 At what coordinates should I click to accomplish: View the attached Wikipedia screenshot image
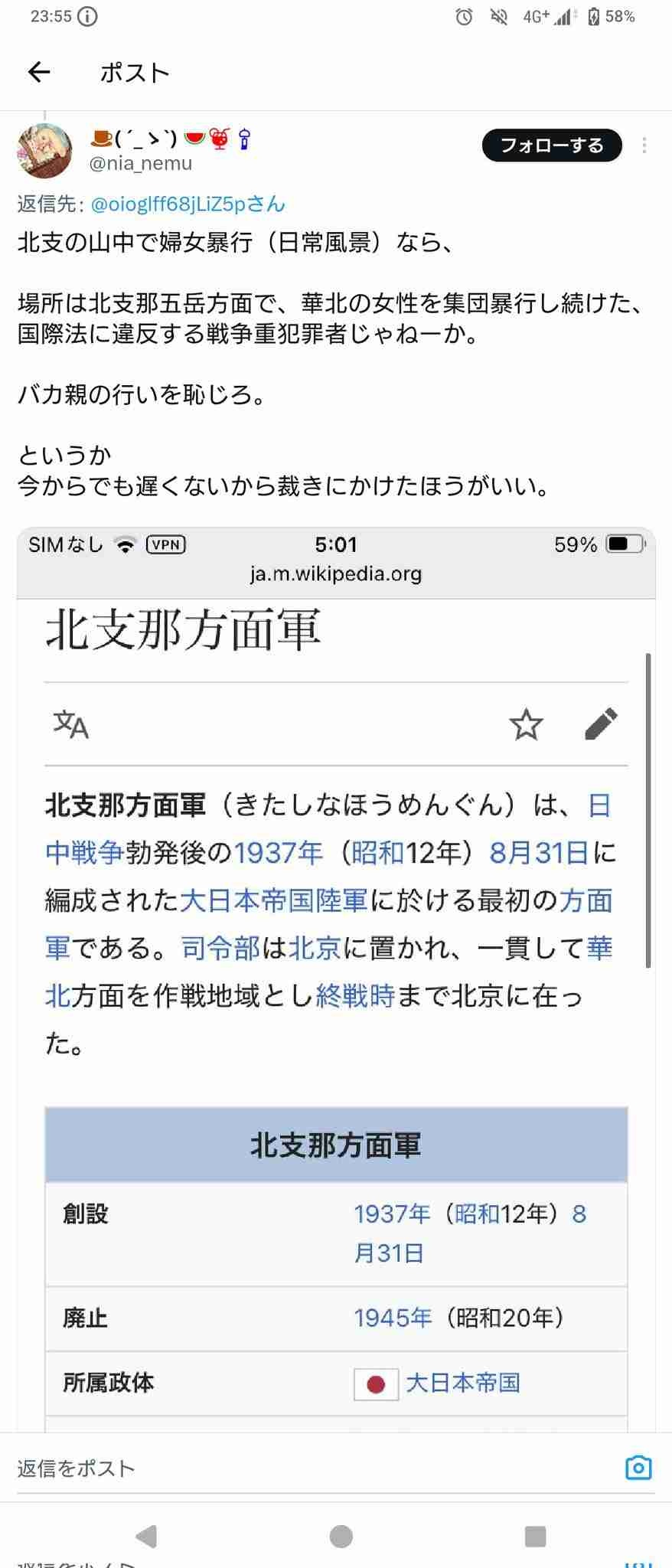point(336,972)
